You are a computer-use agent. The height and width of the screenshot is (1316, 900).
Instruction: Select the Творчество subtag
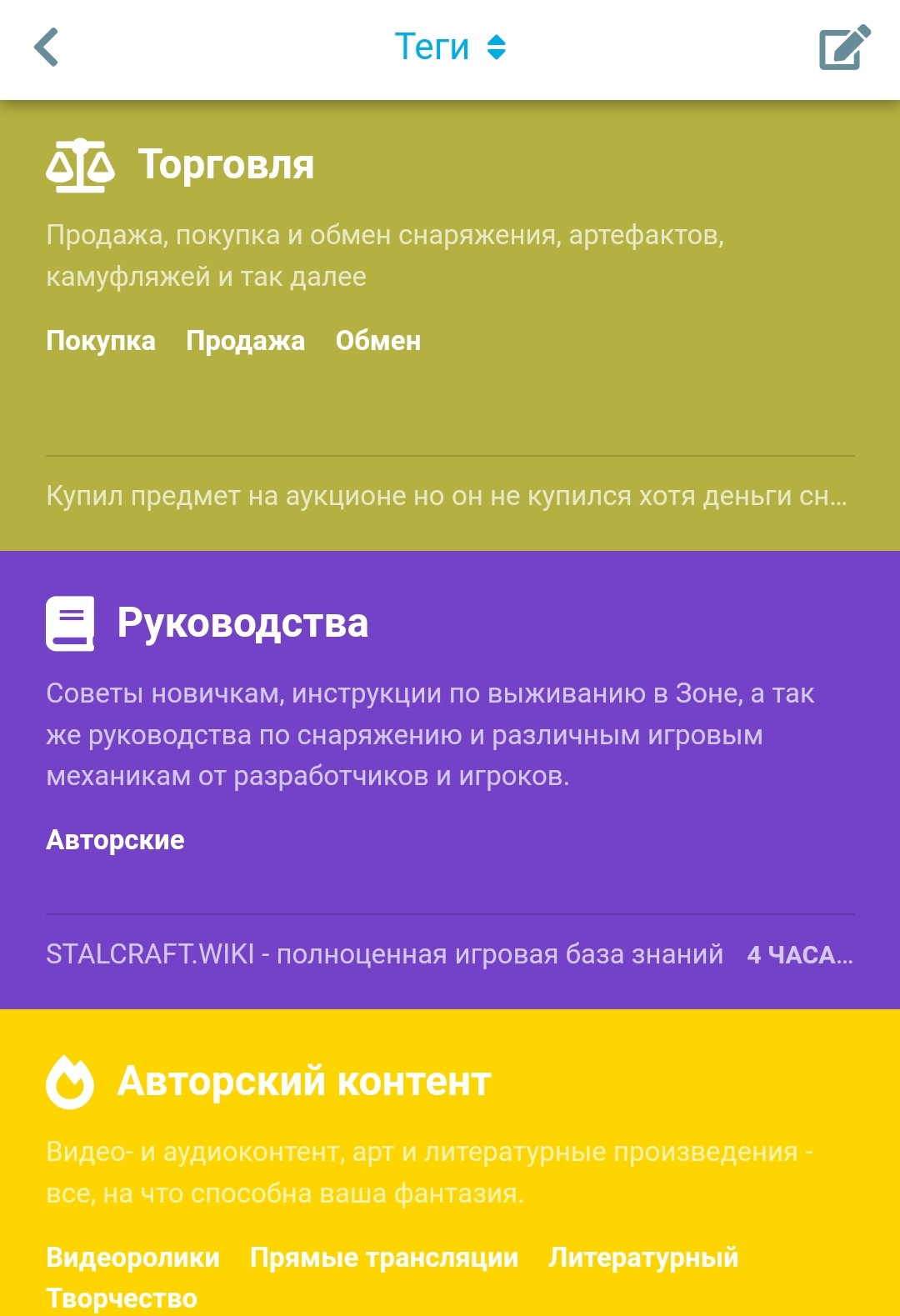(x=122, y=1298)
